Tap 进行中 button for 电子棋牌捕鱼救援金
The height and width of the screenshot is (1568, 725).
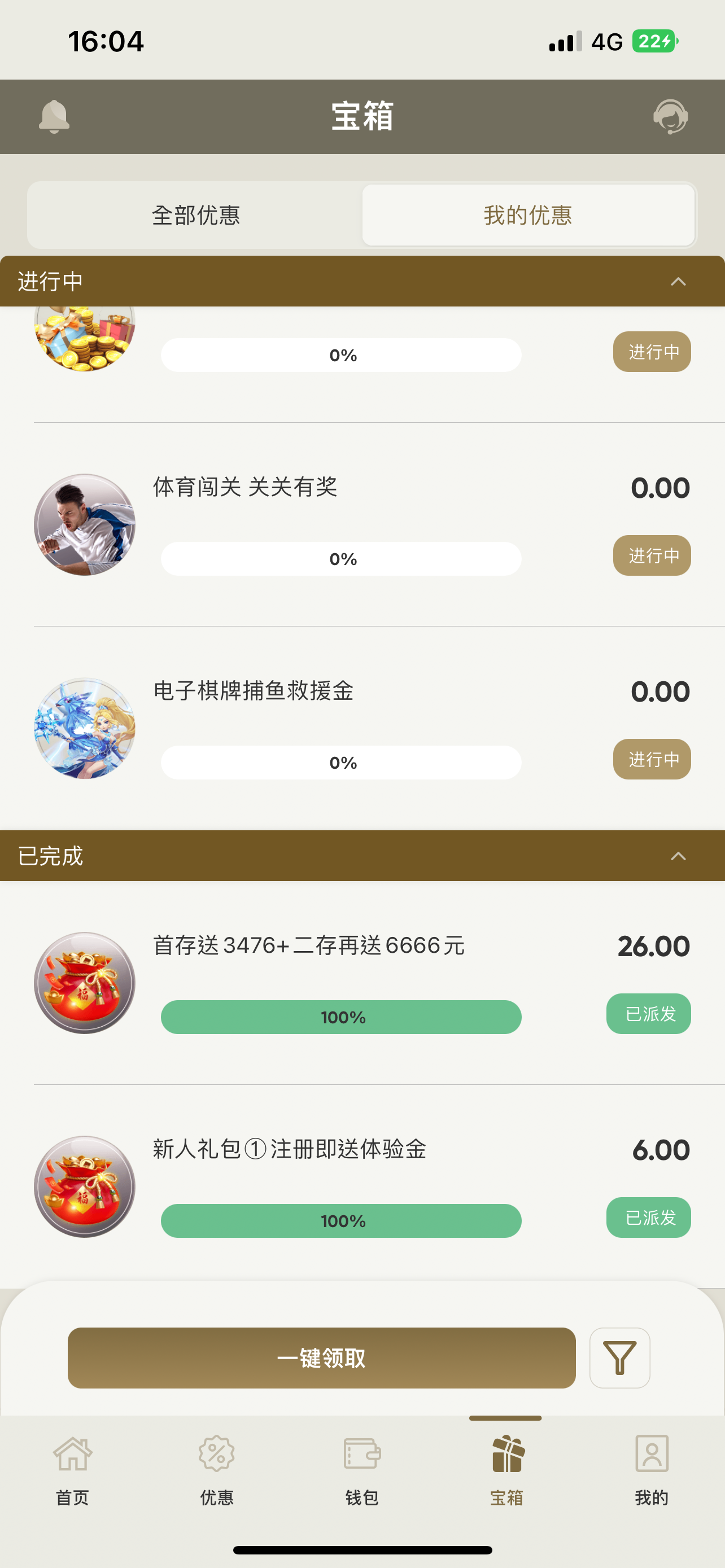[652, 760]
